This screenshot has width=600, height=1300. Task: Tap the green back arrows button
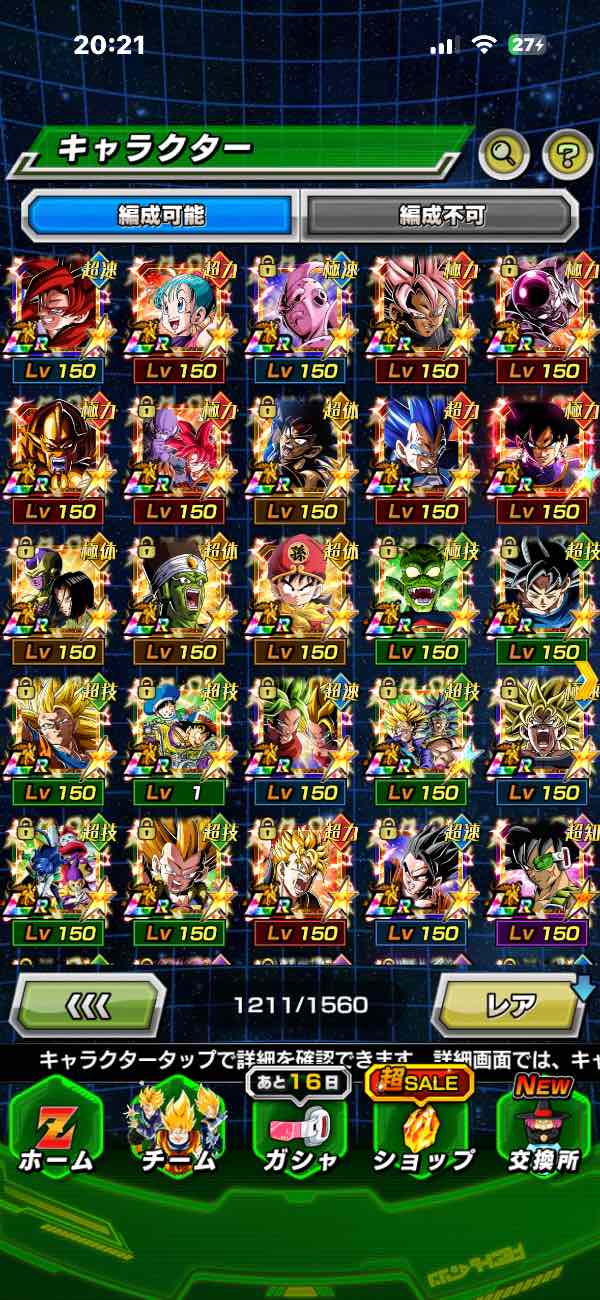click(x=87, y=1003)
